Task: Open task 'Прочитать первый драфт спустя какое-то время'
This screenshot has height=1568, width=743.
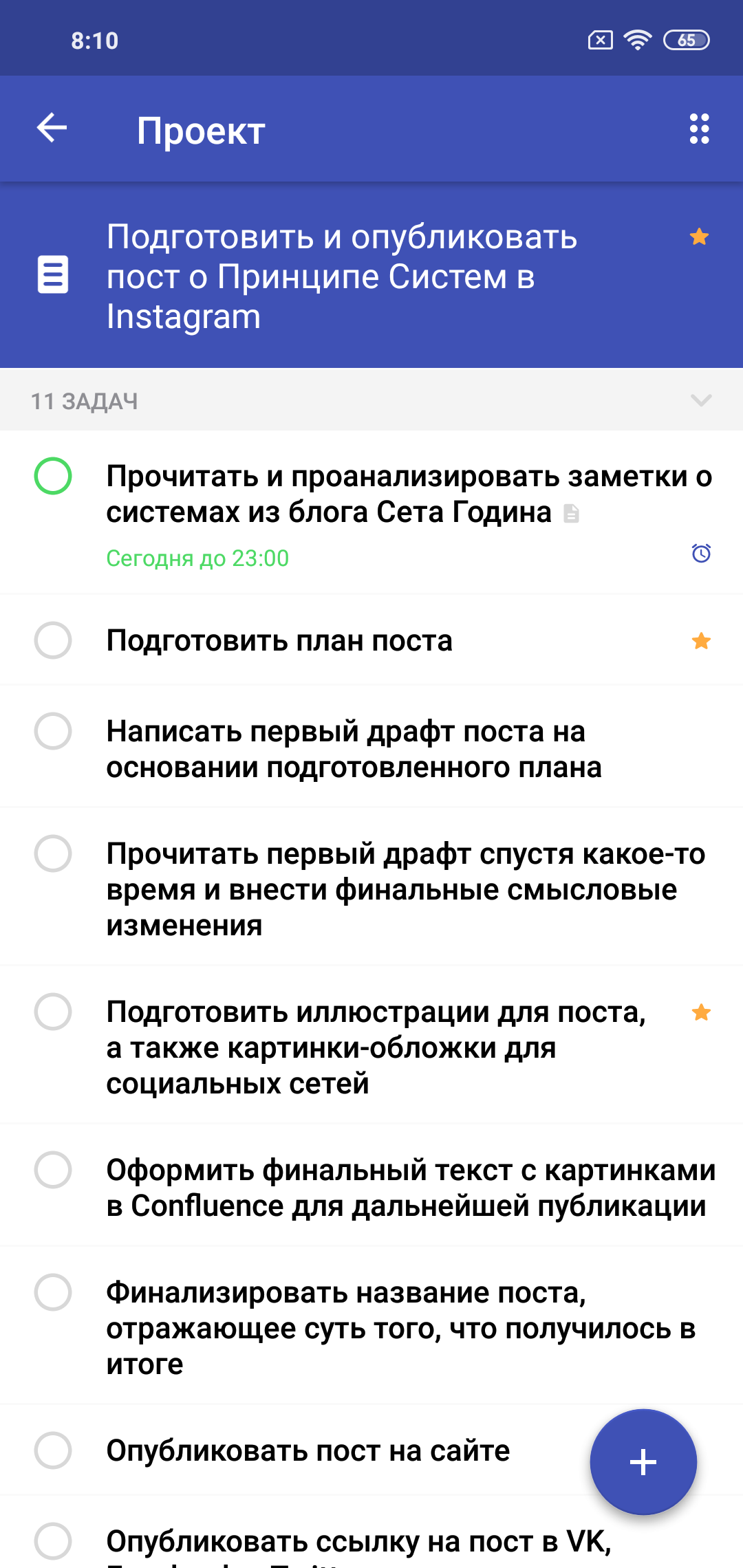Action: [406, 889]
